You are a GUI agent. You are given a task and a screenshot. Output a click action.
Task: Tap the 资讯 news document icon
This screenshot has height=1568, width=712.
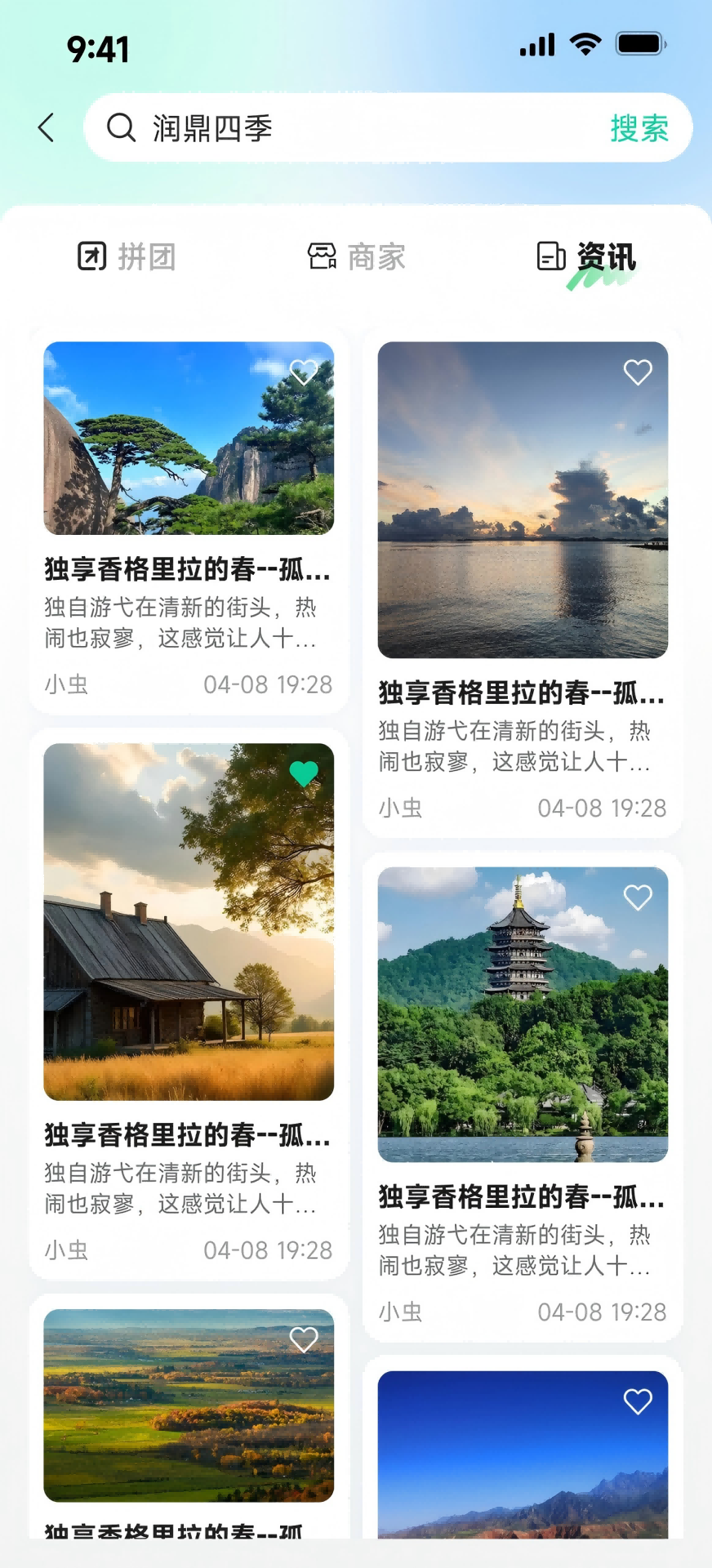pyautogui.click(x=550, y=256)
